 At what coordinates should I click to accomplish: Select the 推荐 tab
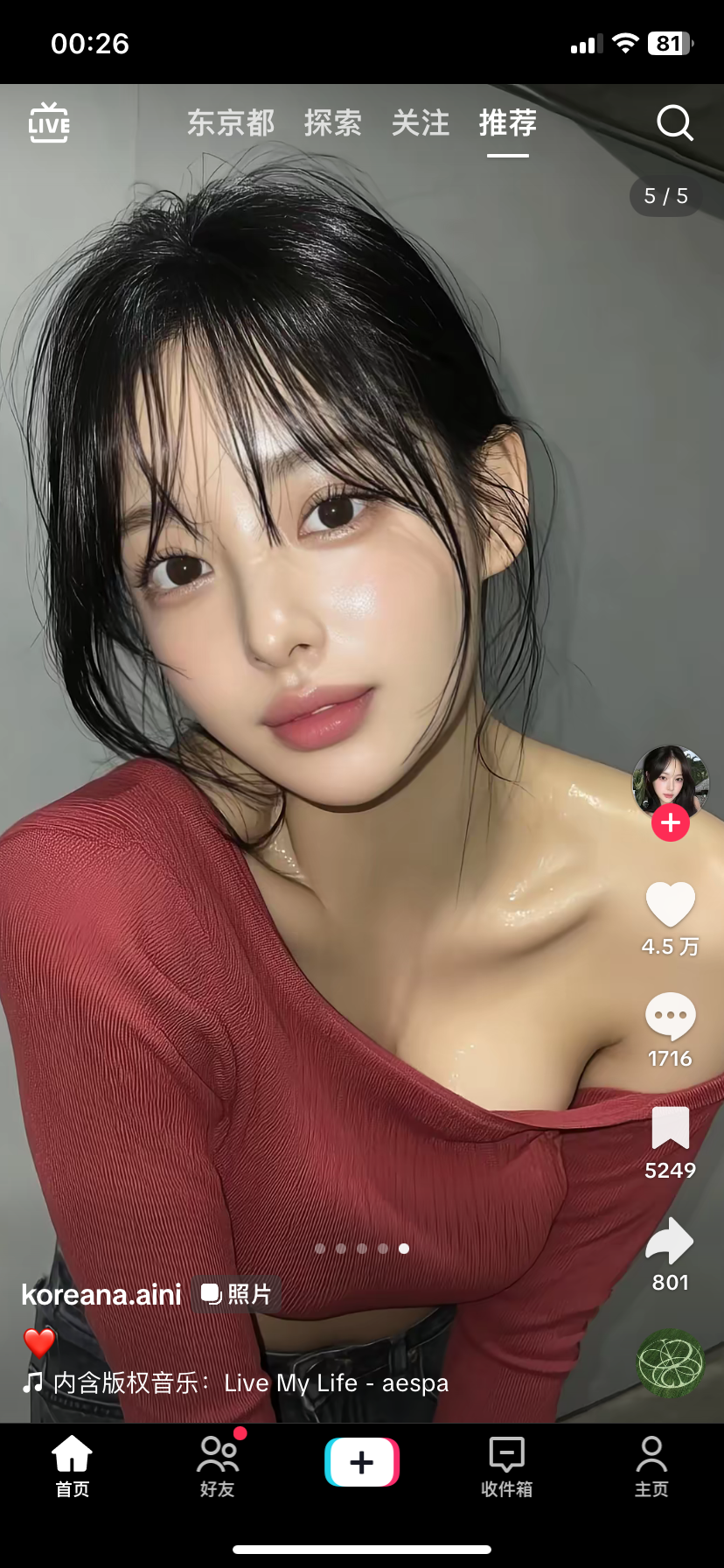(x=508, y=123)
